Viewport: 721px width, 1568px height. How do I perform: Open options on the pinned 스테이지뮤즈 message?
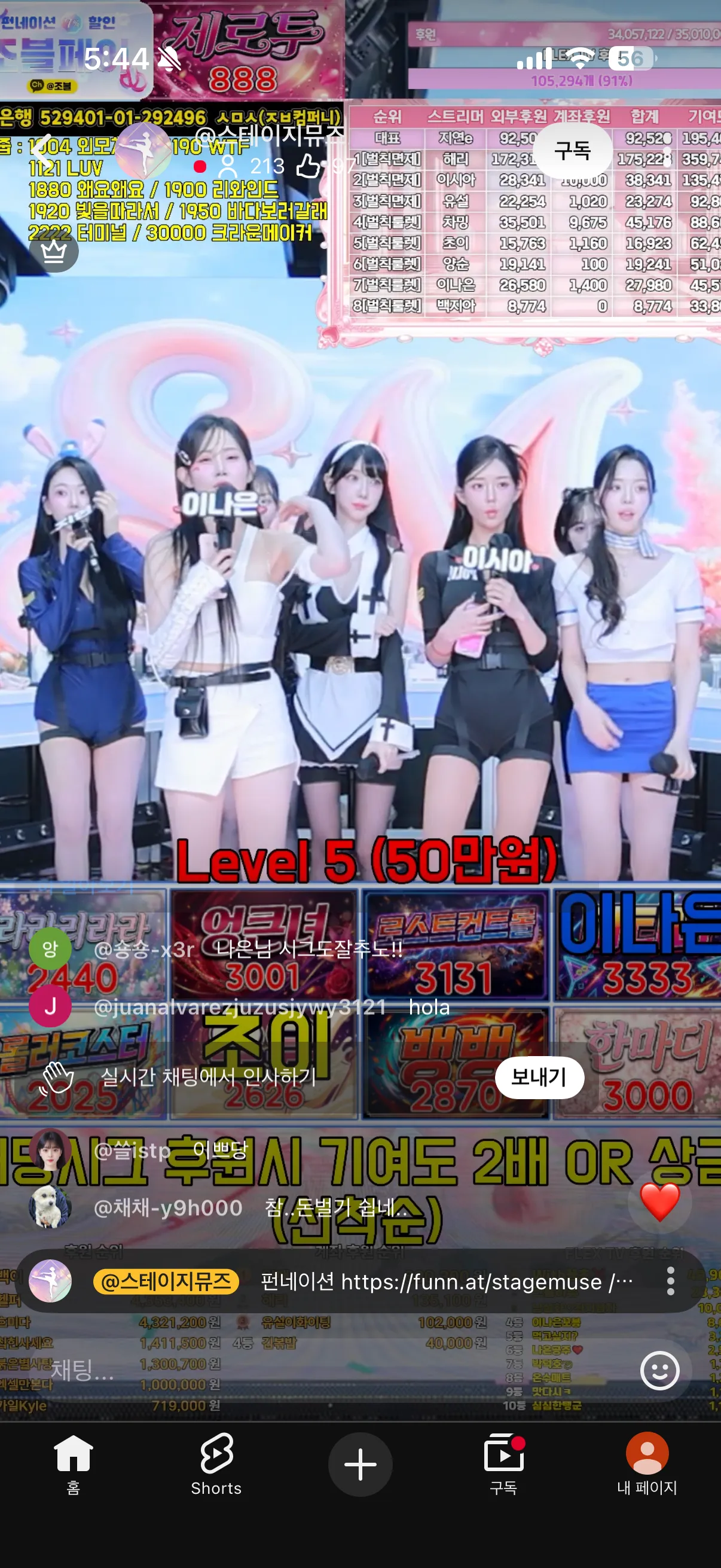670,1281
